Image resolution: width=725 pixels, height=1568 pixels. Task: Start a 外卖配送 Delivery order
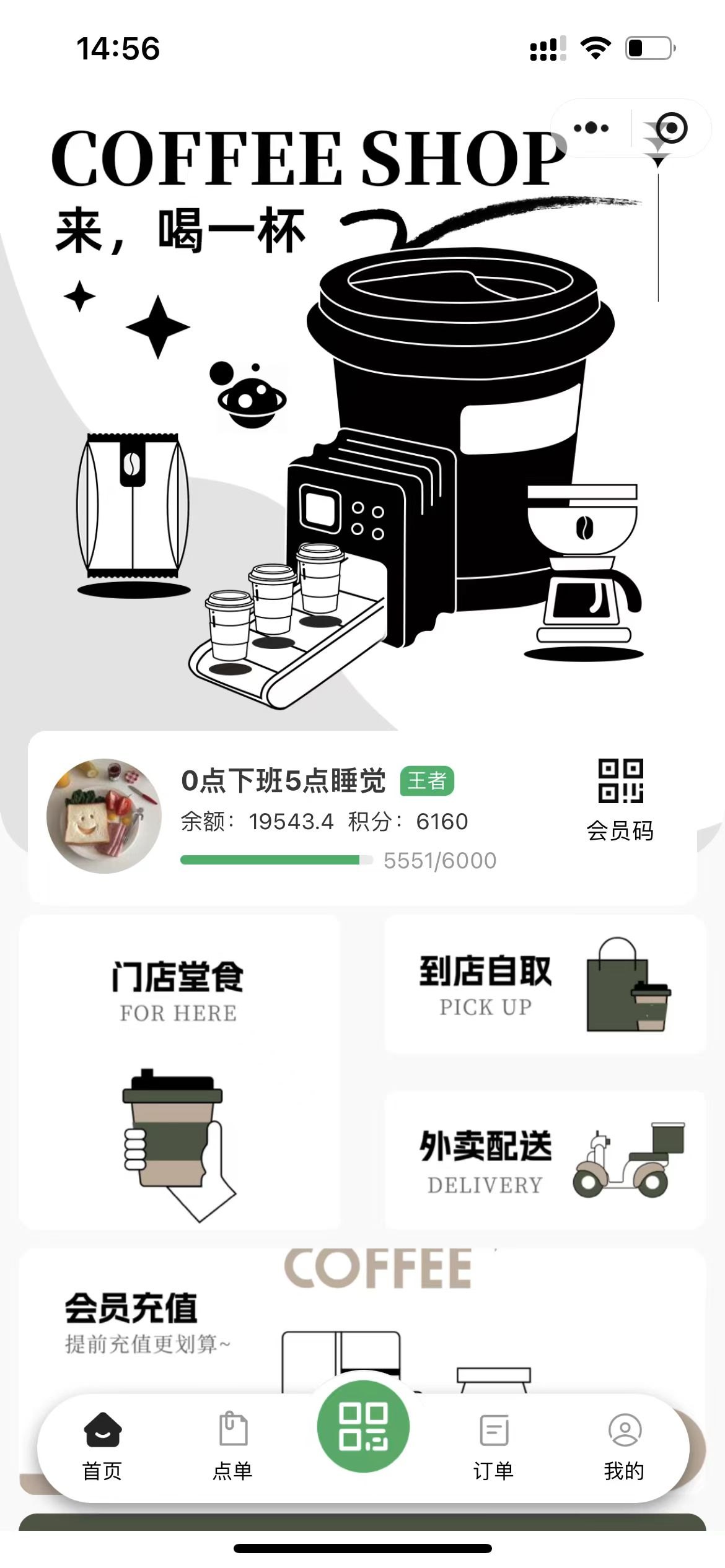545,1159
